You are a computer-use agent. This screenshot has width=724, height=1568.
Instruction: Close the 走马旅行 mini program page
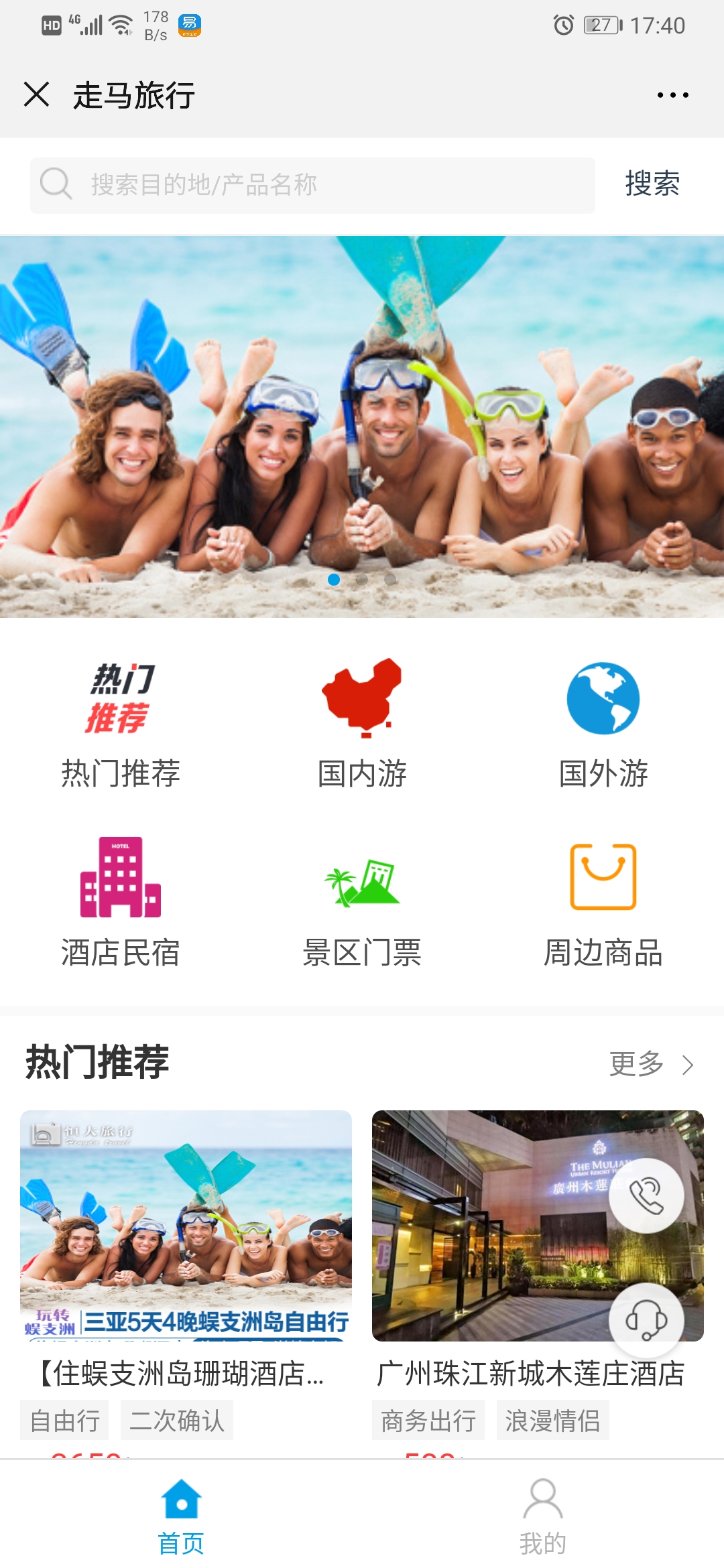[37, 94]
